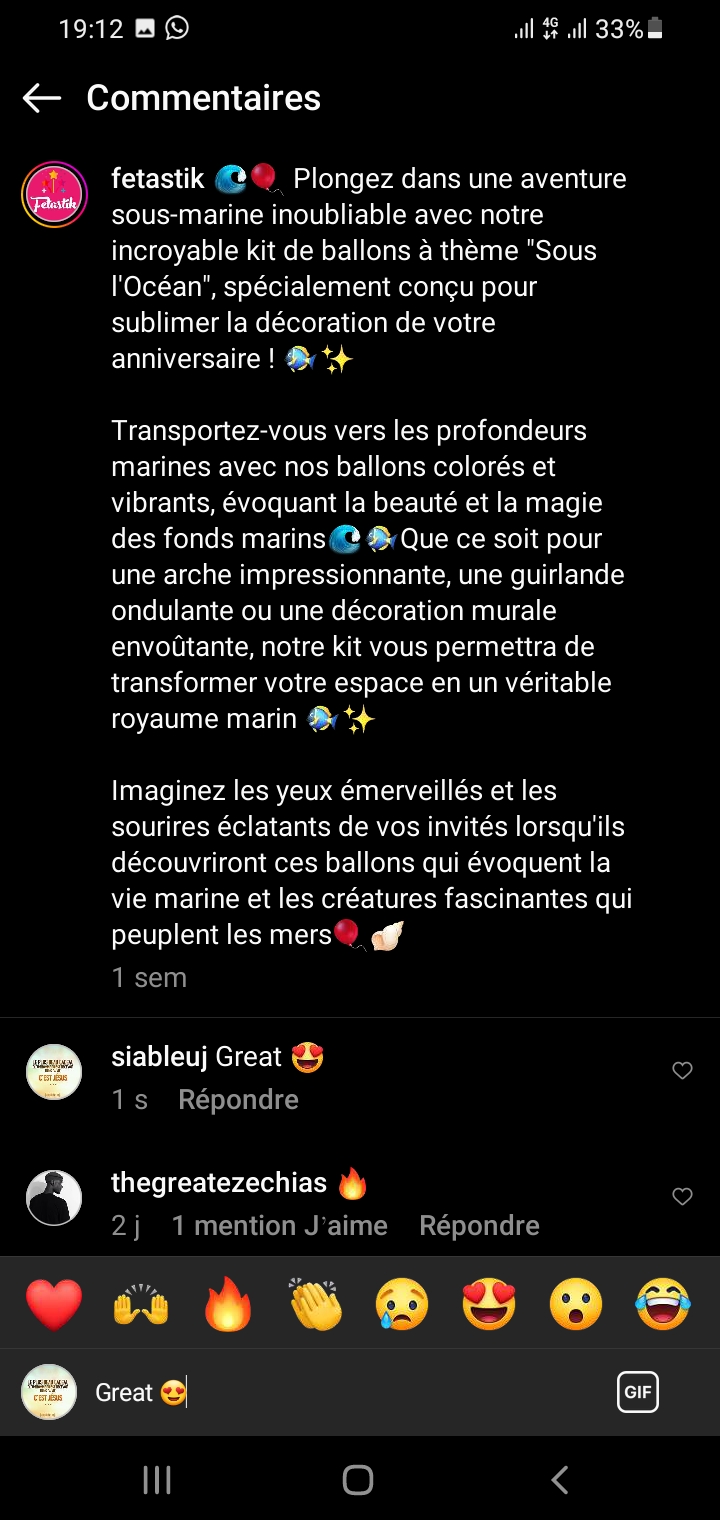
Task: Insert the sad crying face emoji
Action: [402, 1304]
